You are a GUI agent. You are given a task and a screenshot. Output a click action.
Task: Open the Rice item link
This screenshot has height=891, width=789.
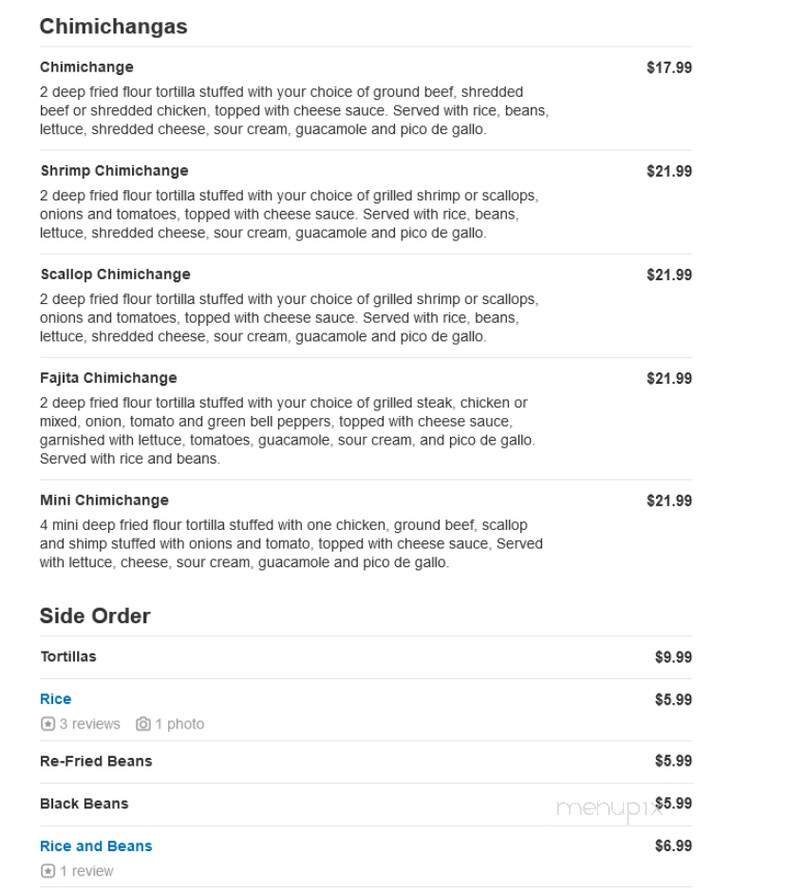point(54,698)
